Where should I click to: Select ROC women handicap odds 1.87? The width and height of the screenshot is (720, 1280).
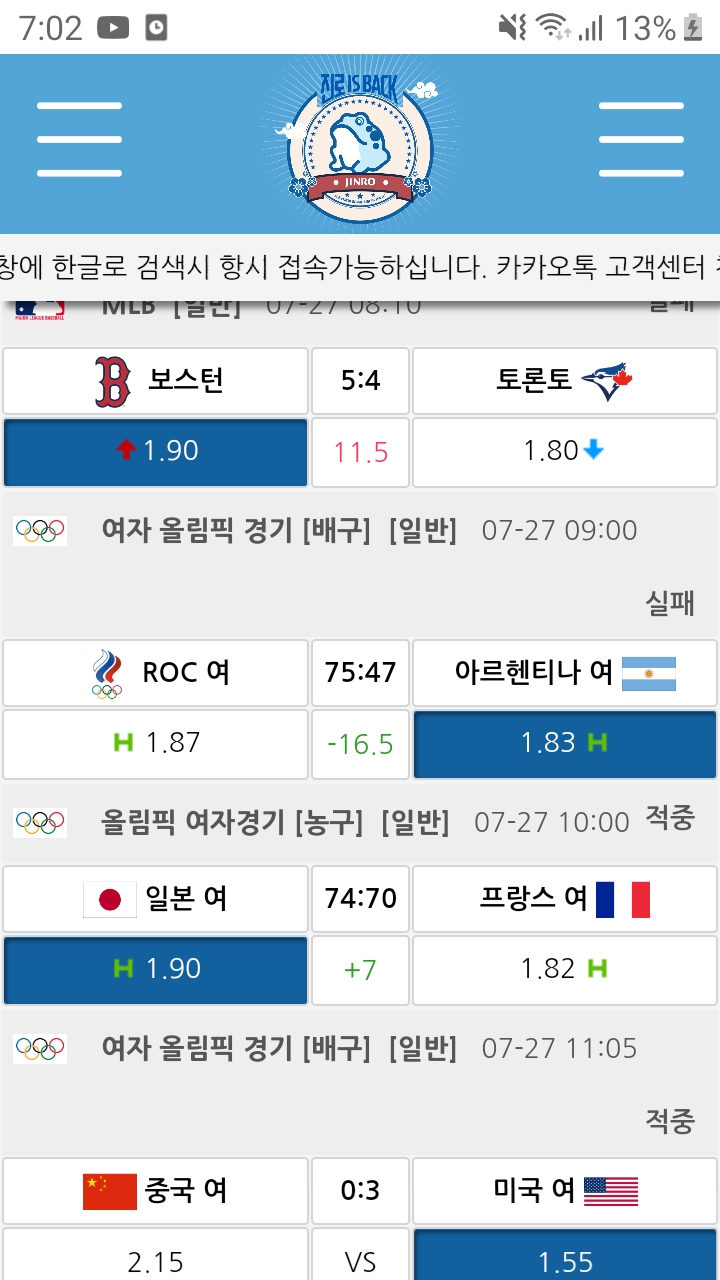(x=155, y=743)
